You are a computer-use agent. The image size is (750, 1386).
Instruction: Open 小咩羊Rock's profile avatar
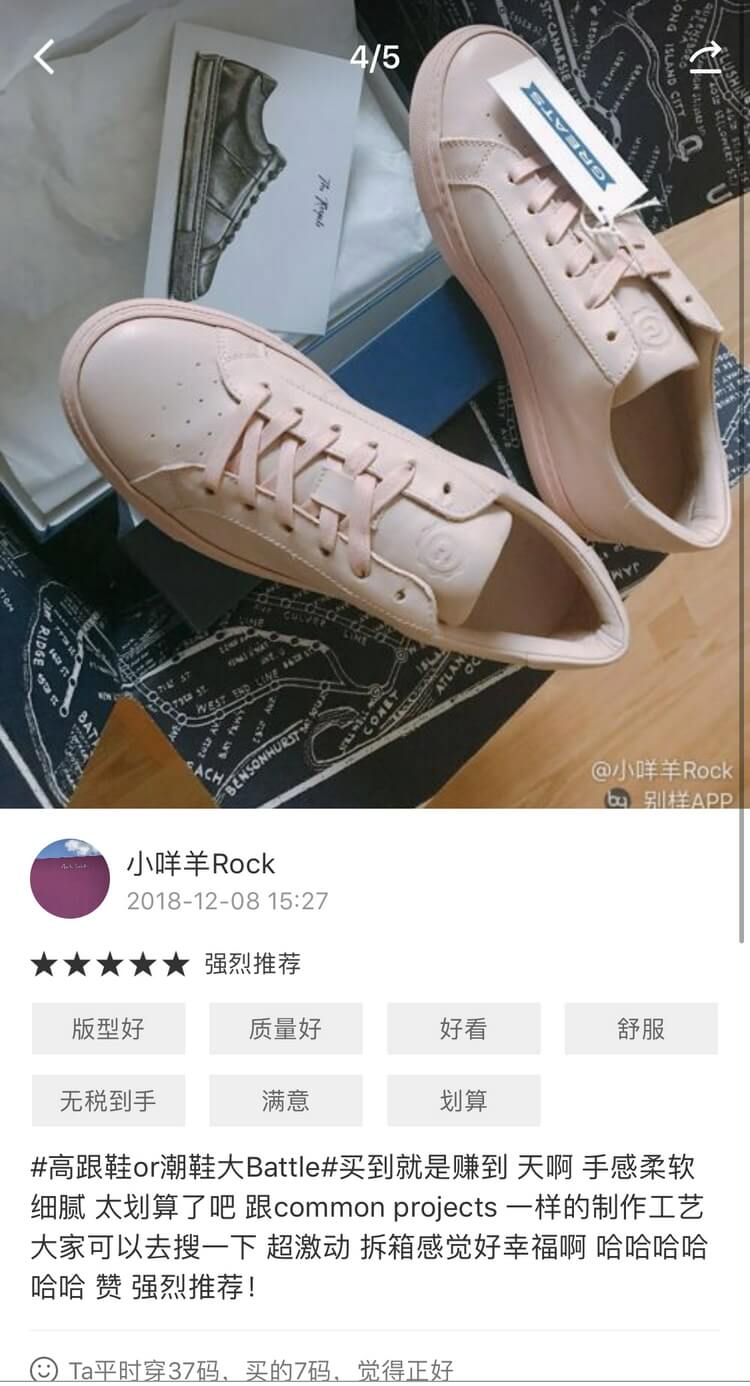pyautogui.click(x=70, y=878)
